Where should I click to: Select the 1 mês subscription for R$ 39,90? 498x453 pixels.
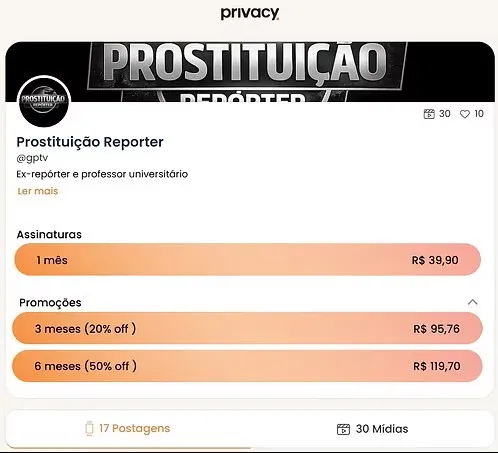pyautogui.click(x=247, y=260)
